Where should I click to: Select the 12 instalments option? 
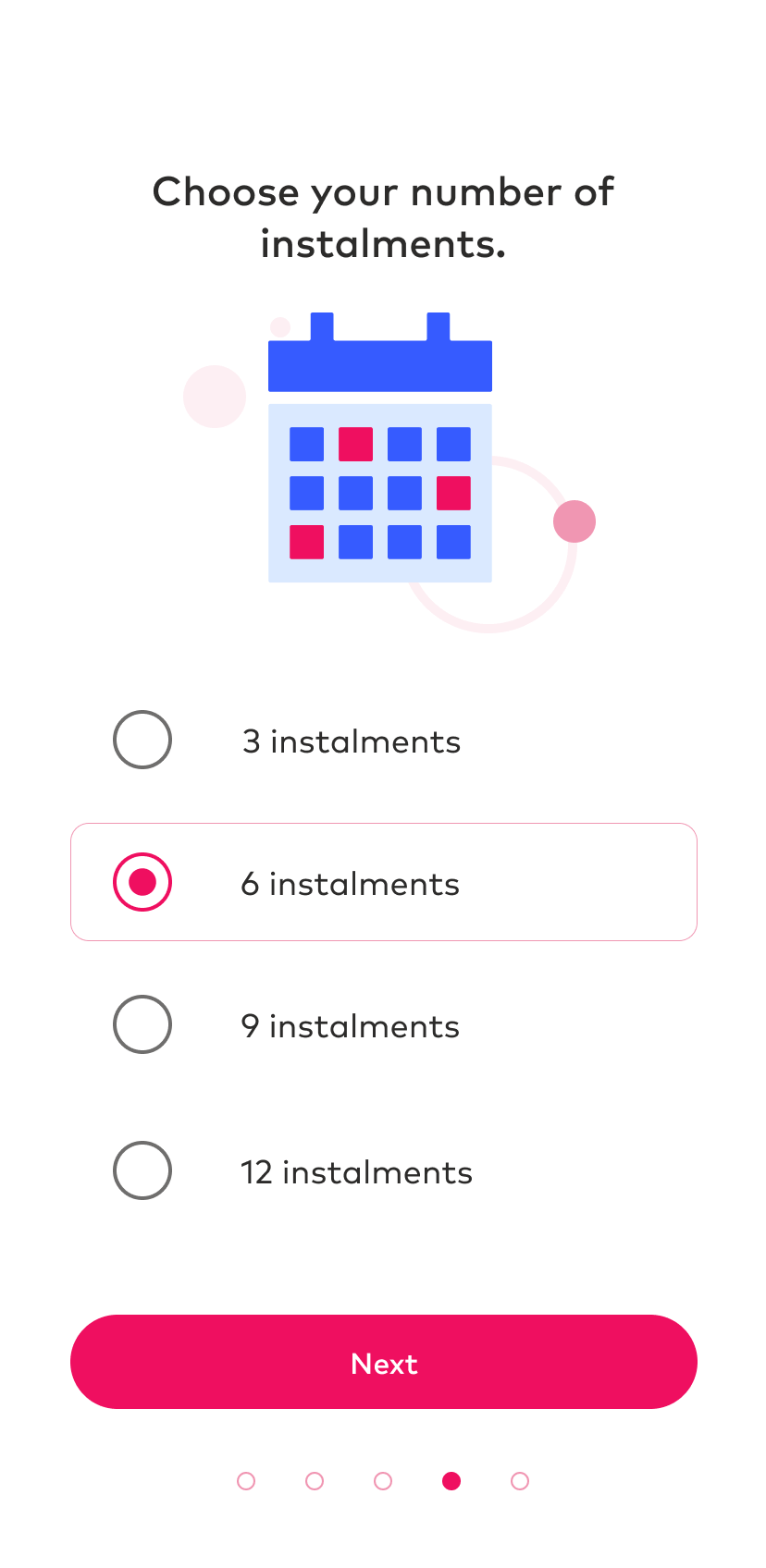tap(142, 1170)
